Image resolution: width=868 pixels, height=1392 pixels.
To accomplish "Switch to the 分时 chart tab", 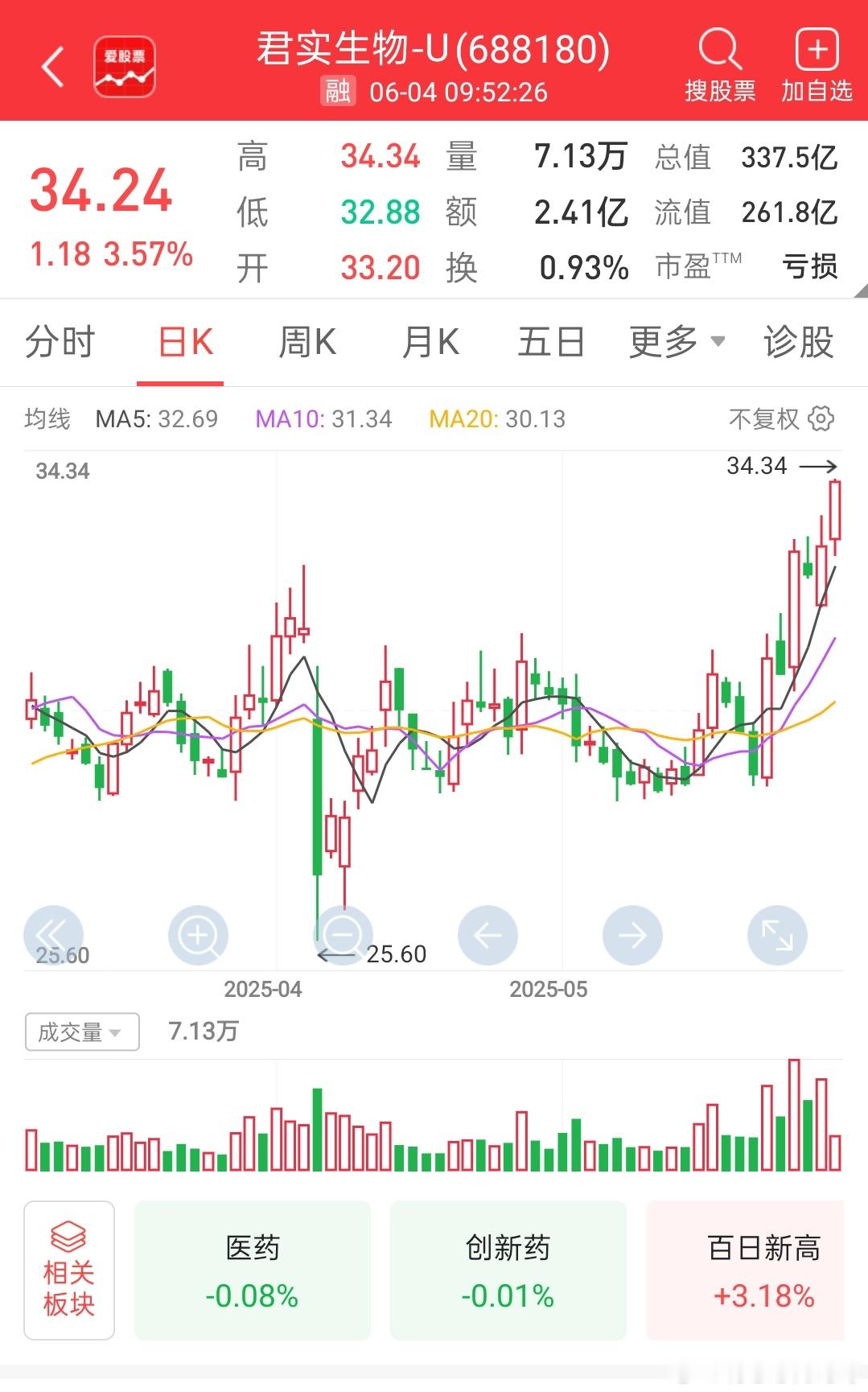I will 60,342.
